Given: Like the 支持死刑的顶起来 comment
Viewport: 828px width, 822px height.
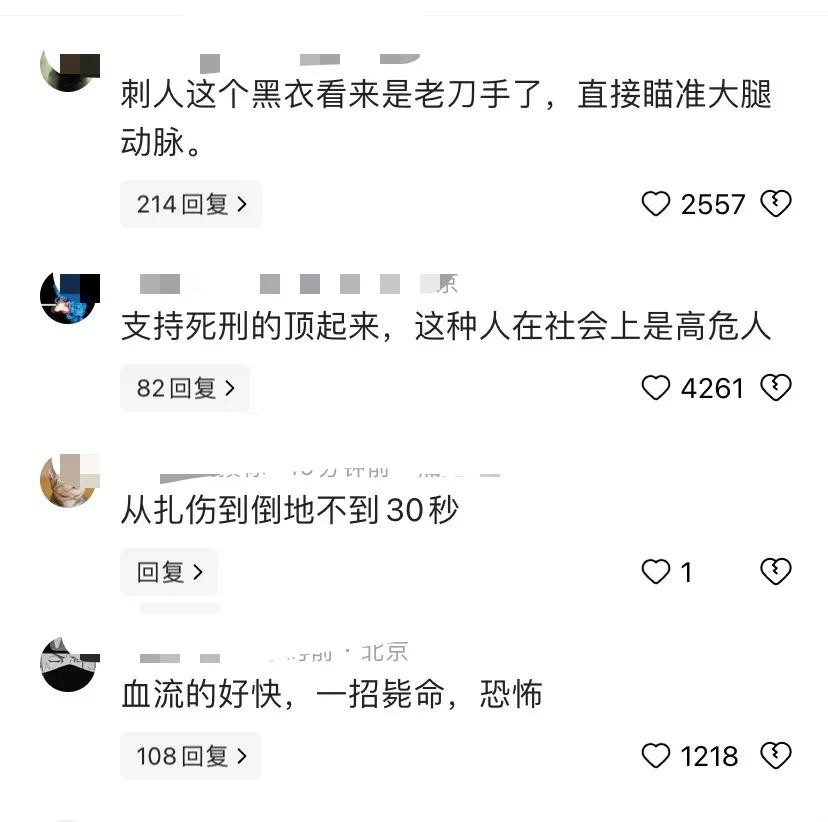Looking at the screenshot, I should tap(655, 388).
